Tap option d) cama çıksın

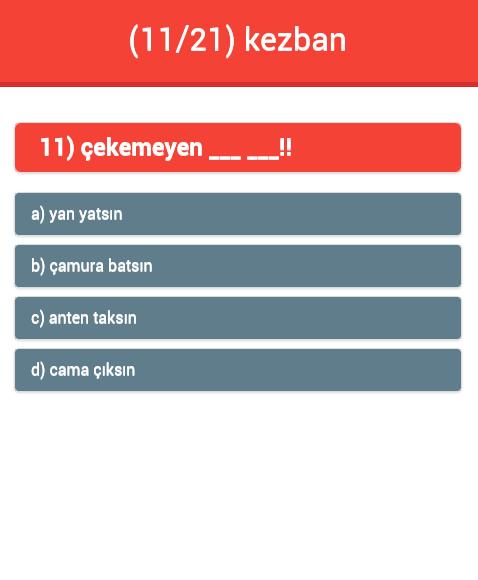[x=238, y=370]
